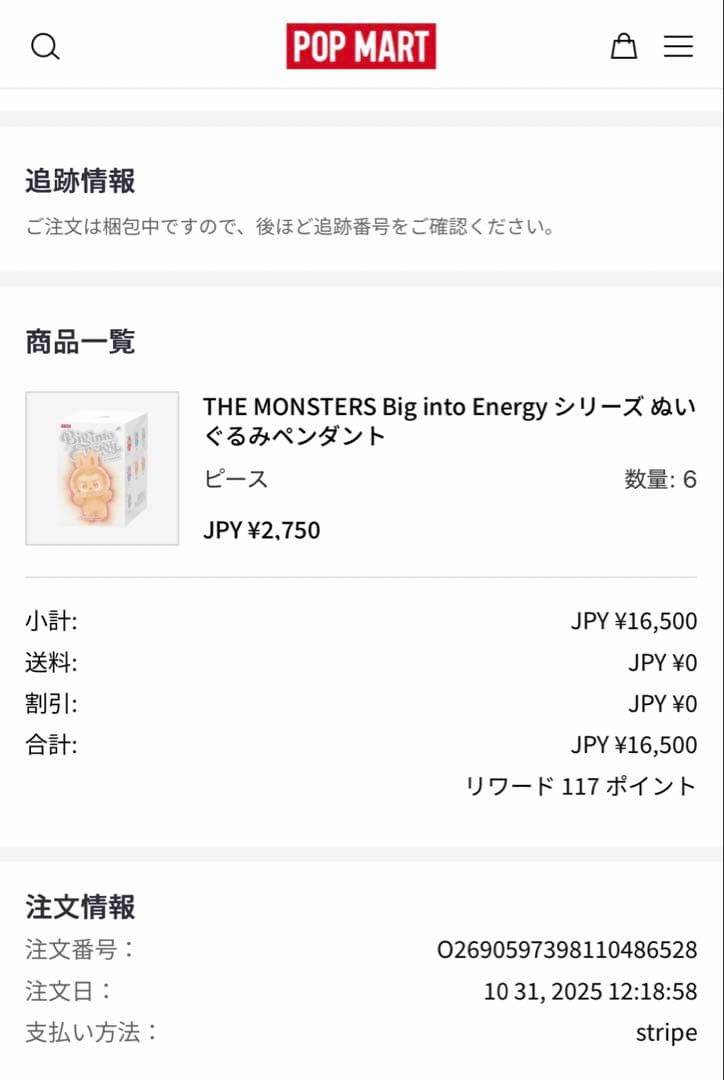Go to POP MART home via logo
This screenshot has height=1080, width=724.
(x=361, y=46)
